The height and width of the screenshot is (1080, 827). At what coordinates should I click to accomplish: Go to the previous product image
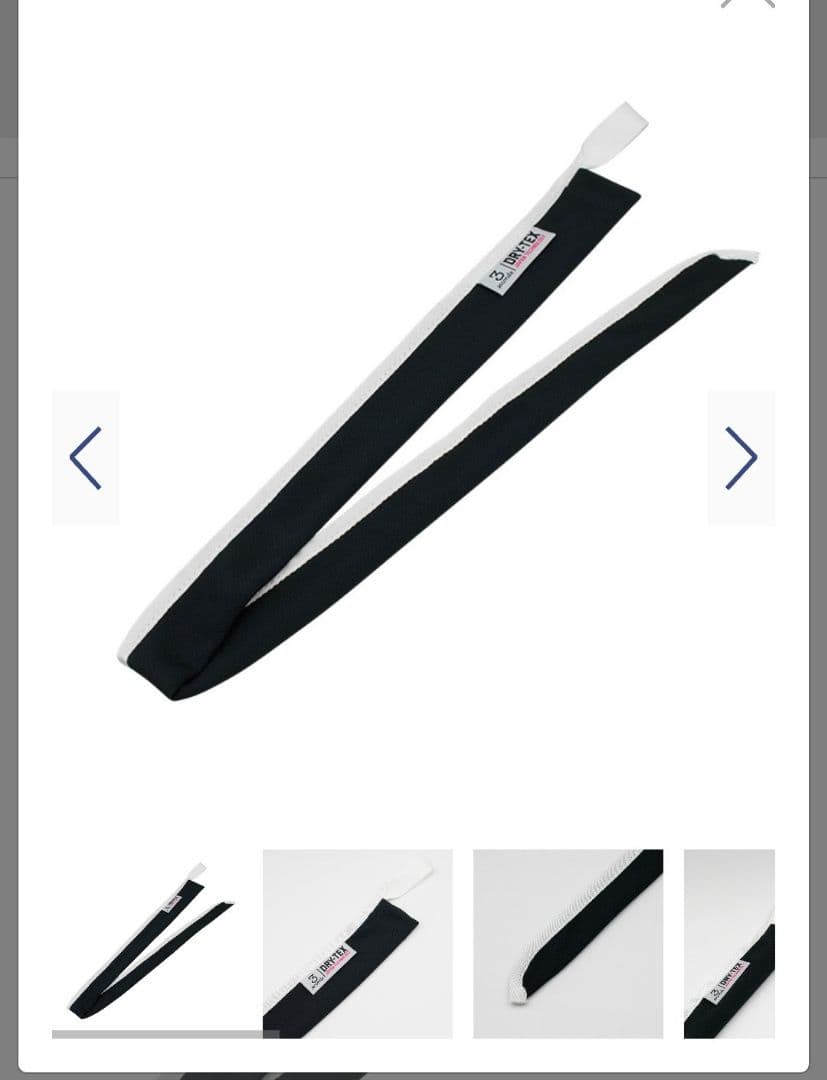click(86, 458)
